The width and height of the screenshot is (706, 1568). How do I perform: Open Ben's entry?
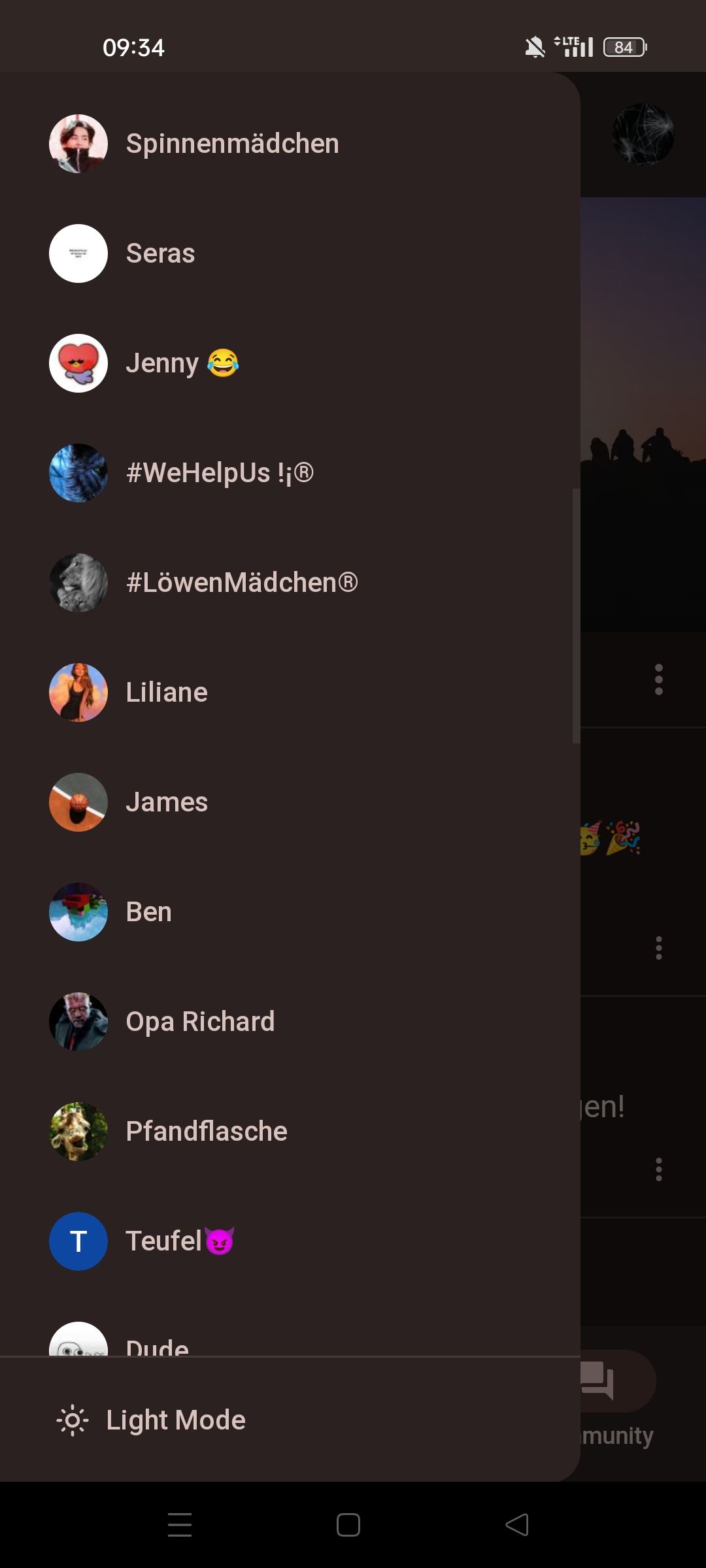(149, 912)
